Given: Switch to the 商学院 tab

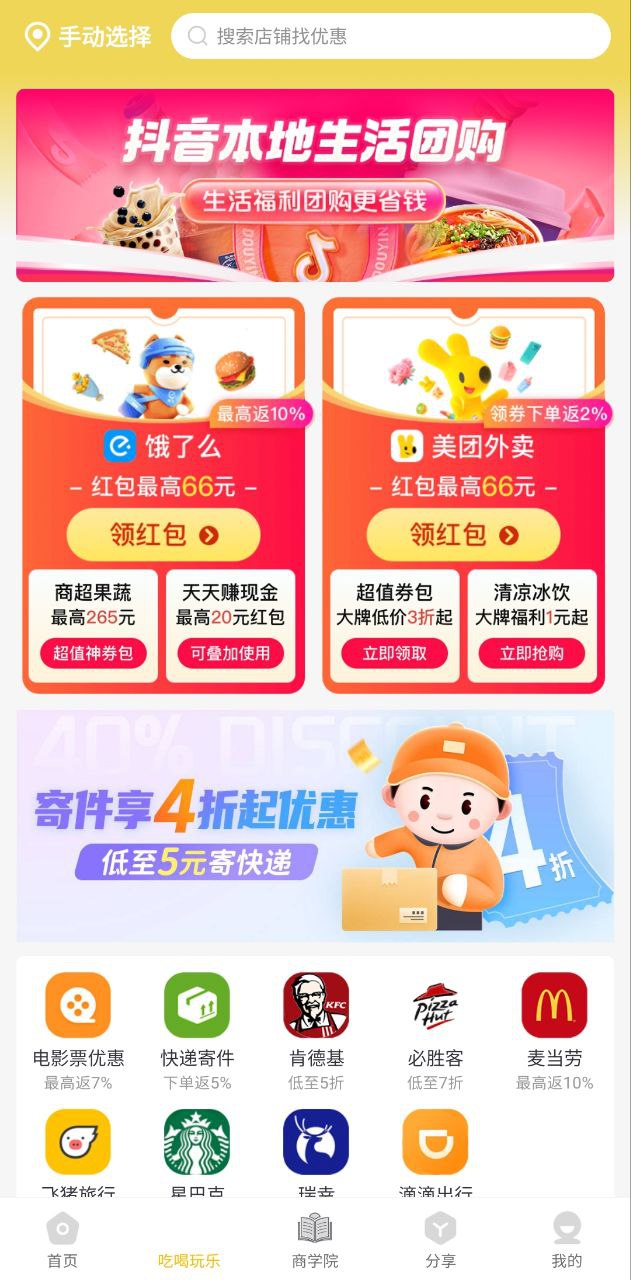Looking at the screenshot, I should point(315,1240).
